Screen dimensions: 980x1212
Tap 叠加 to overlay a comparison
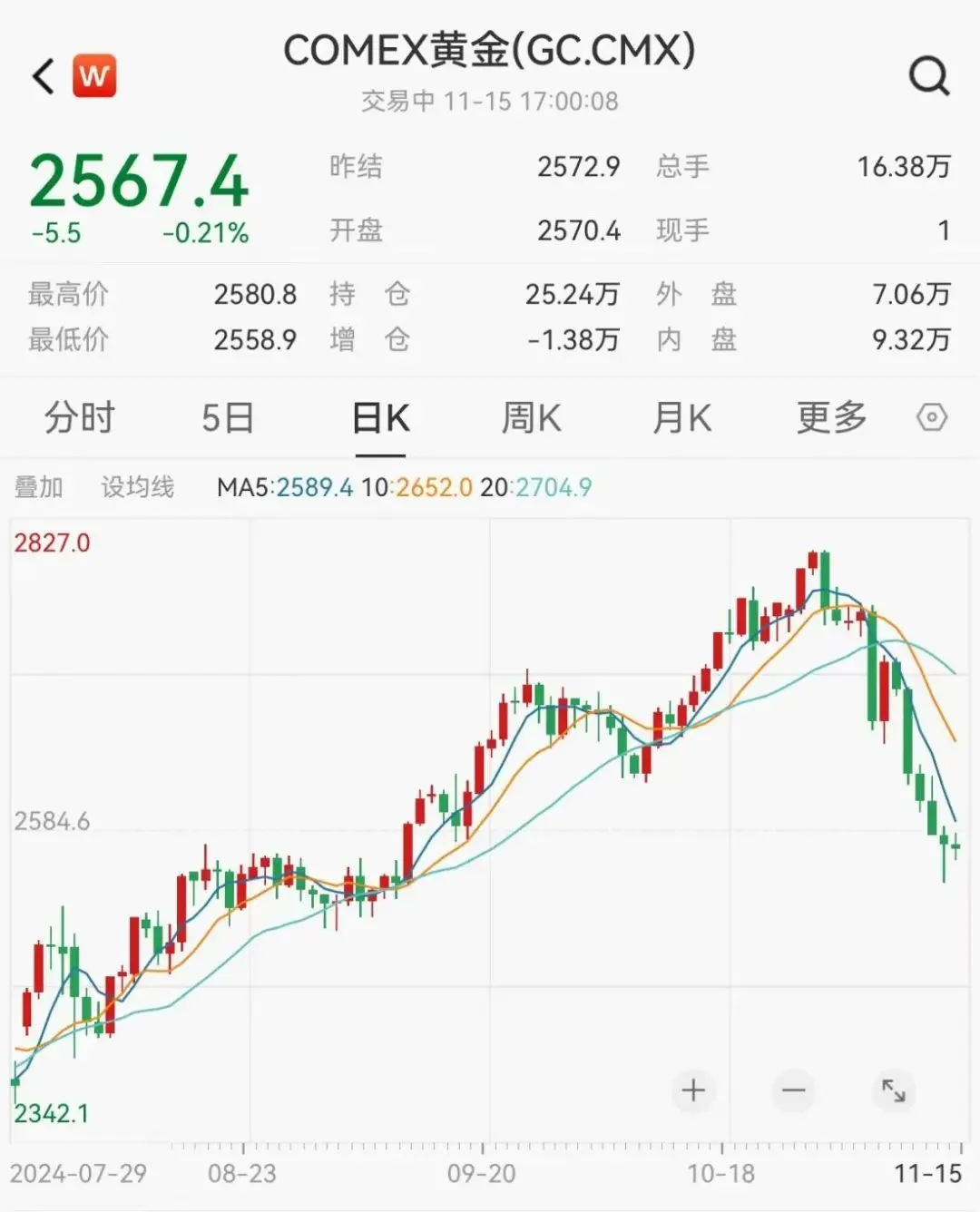(x=39, y=487)
